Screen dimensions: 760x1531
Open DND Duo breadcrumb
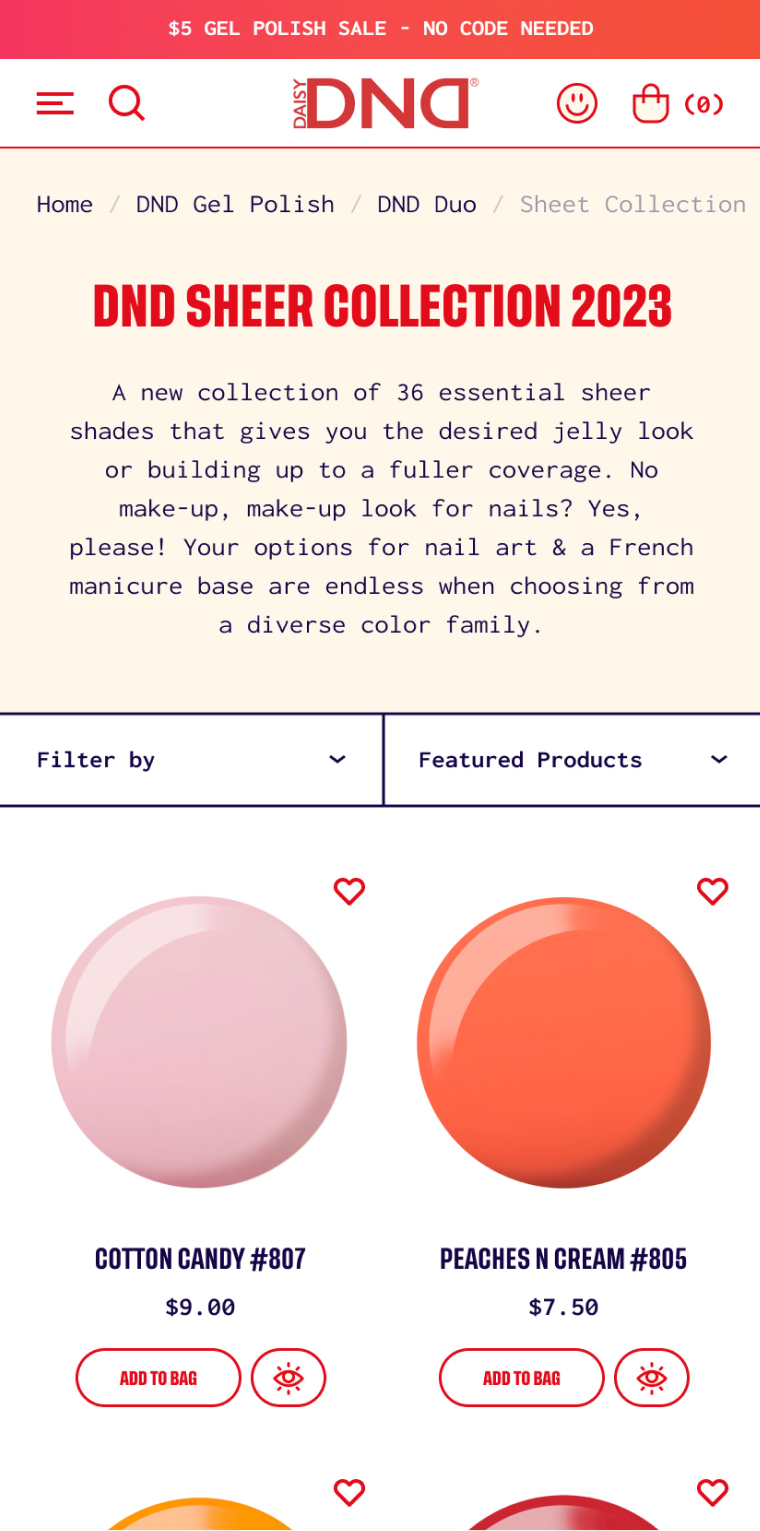click(x=426, y=204)
